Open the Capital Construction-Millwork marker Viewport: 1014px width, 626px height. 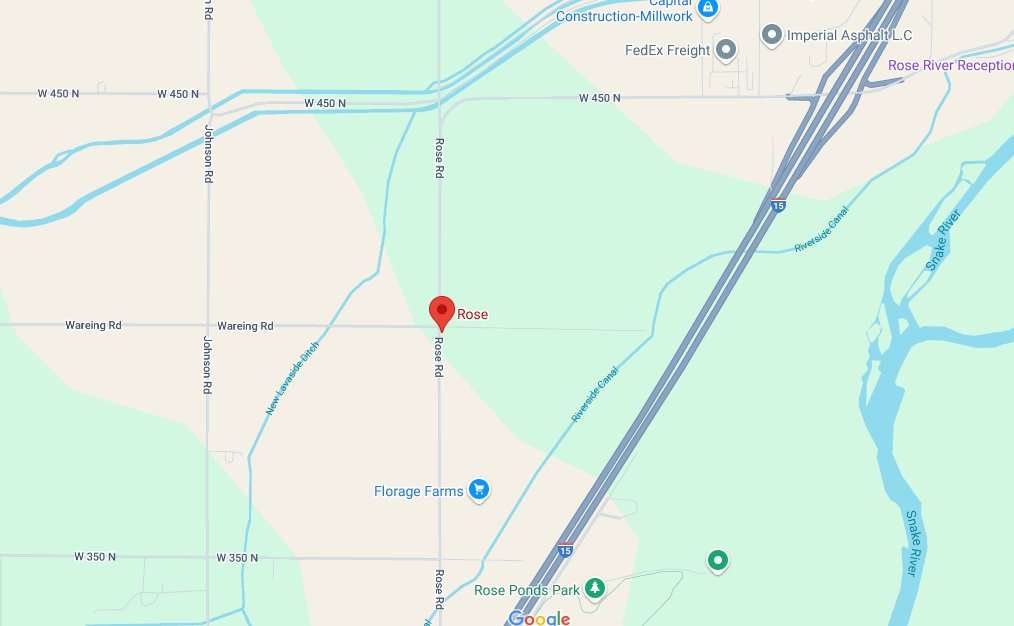708,9
